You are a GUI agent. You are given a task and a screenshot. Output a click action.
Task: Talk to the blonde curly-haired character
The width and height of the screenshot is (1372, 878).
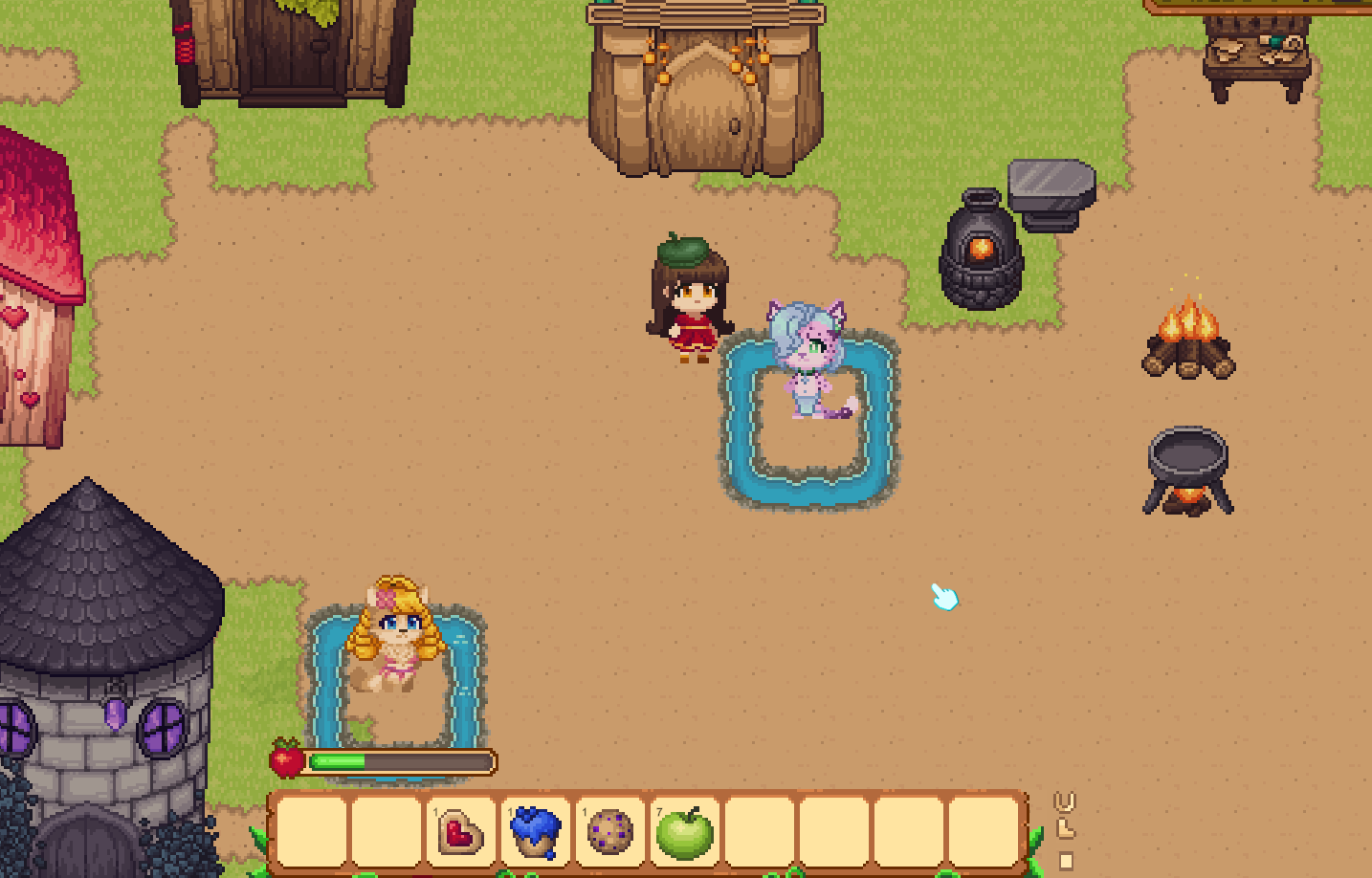pos(395,633)
